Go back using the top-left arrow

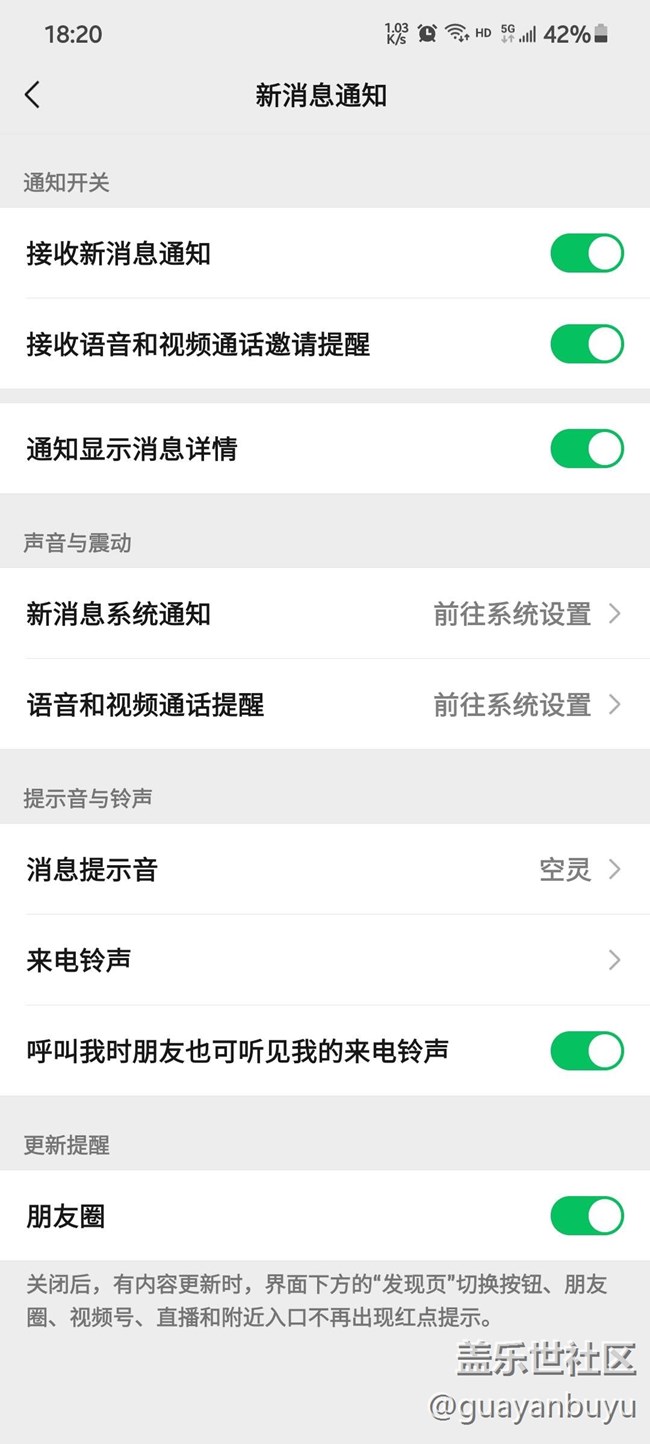click(x=32, y=95)
